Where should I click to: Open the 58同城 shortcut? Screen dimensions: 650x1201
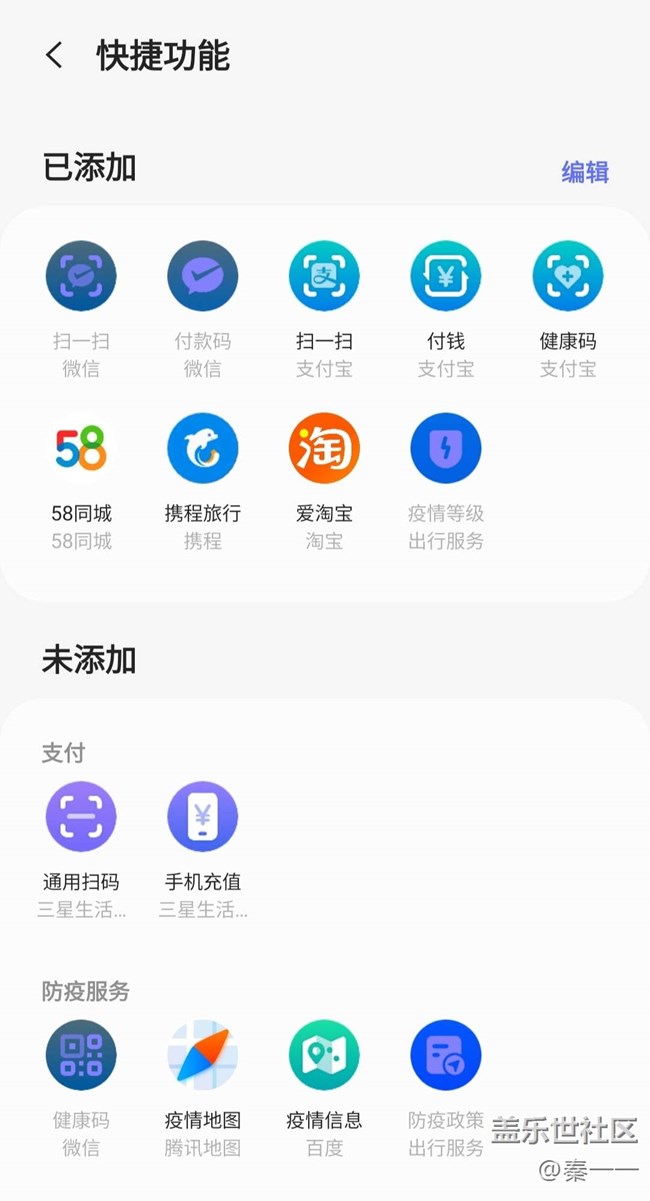(81, 448)
